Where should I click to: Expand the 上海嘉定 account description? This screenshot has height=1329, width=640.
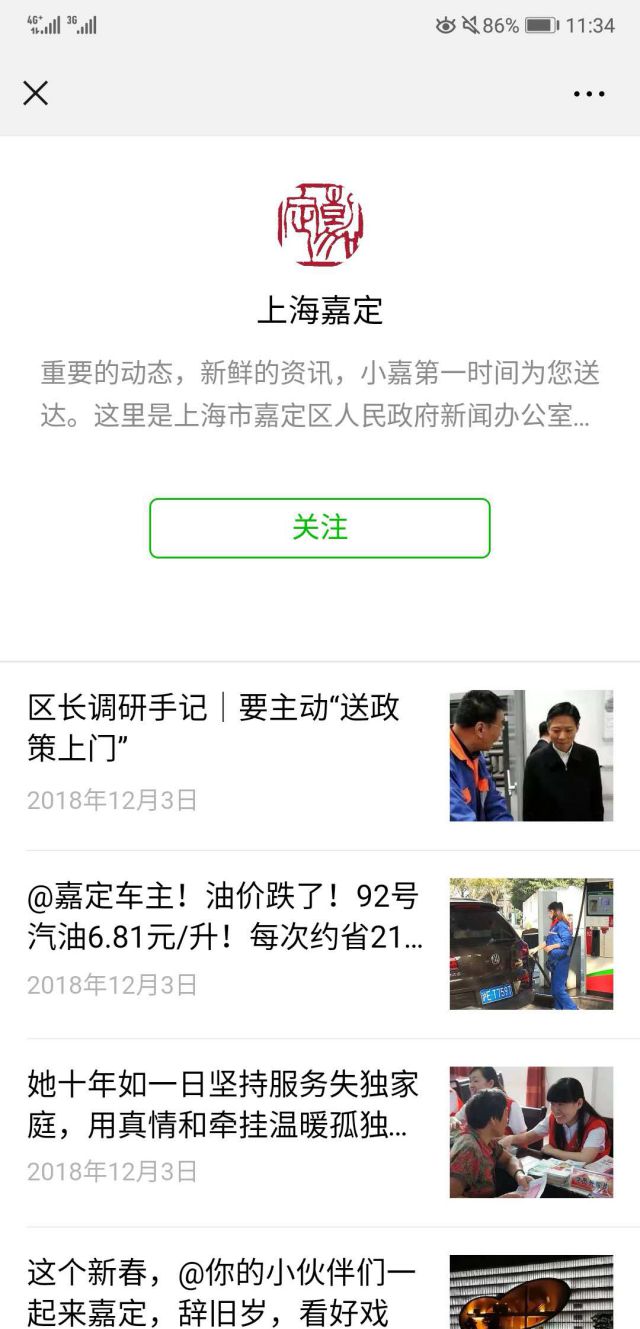[x=320, y=395]
